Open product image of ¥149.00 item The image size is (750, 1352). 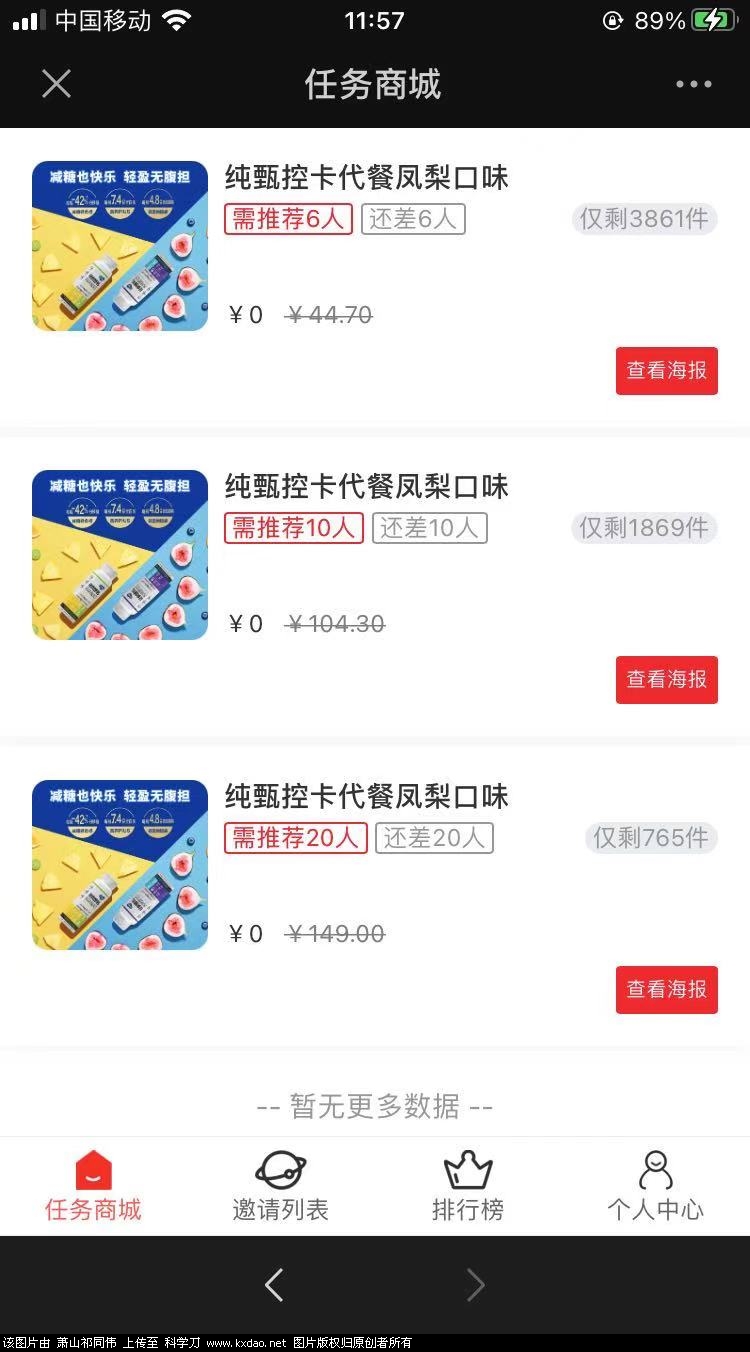(x=120, y=865)
